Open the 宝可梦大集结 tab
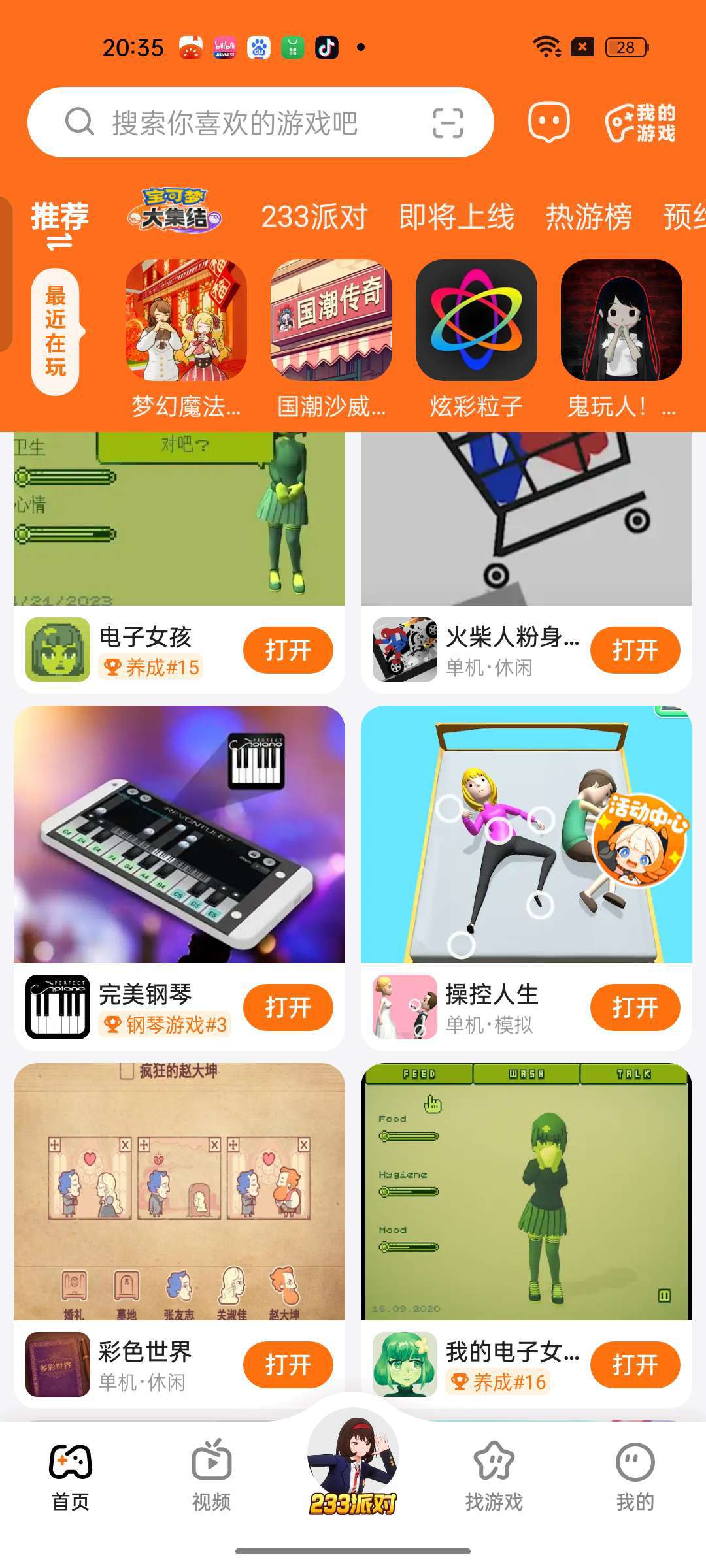The height and width of the screenshot is (1568, 706). tap(175, 211)
